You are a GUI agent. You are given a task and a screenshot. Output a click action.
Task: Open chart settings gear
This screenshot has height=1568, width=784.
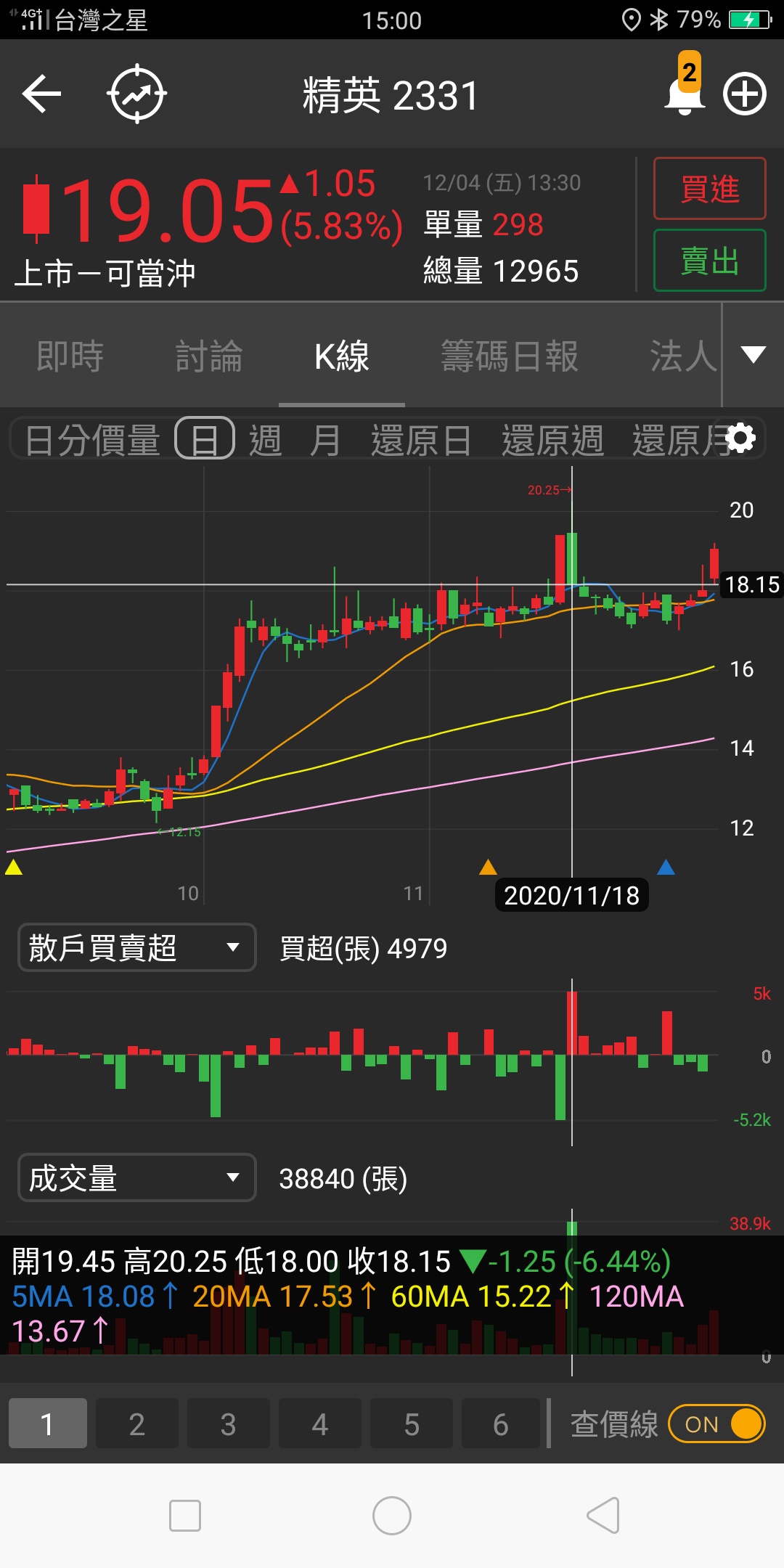pos(740,438)
